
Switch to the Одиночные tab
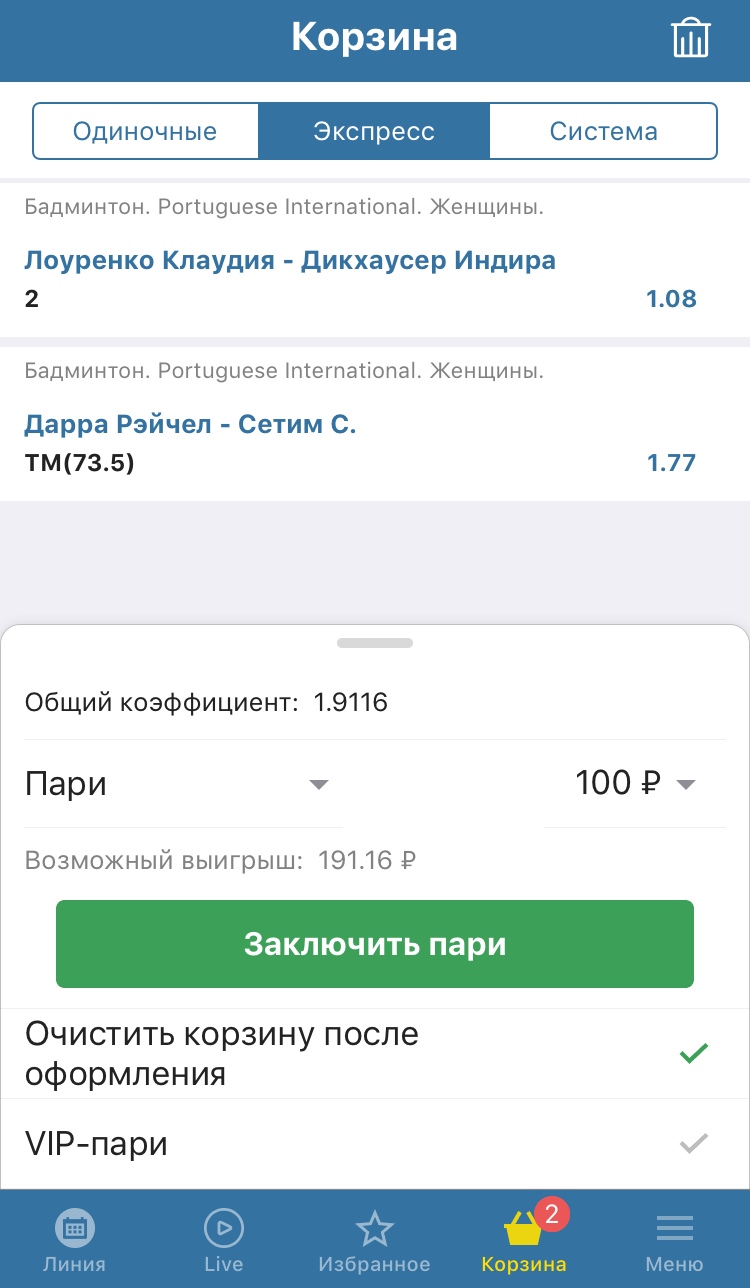(146, 131)
